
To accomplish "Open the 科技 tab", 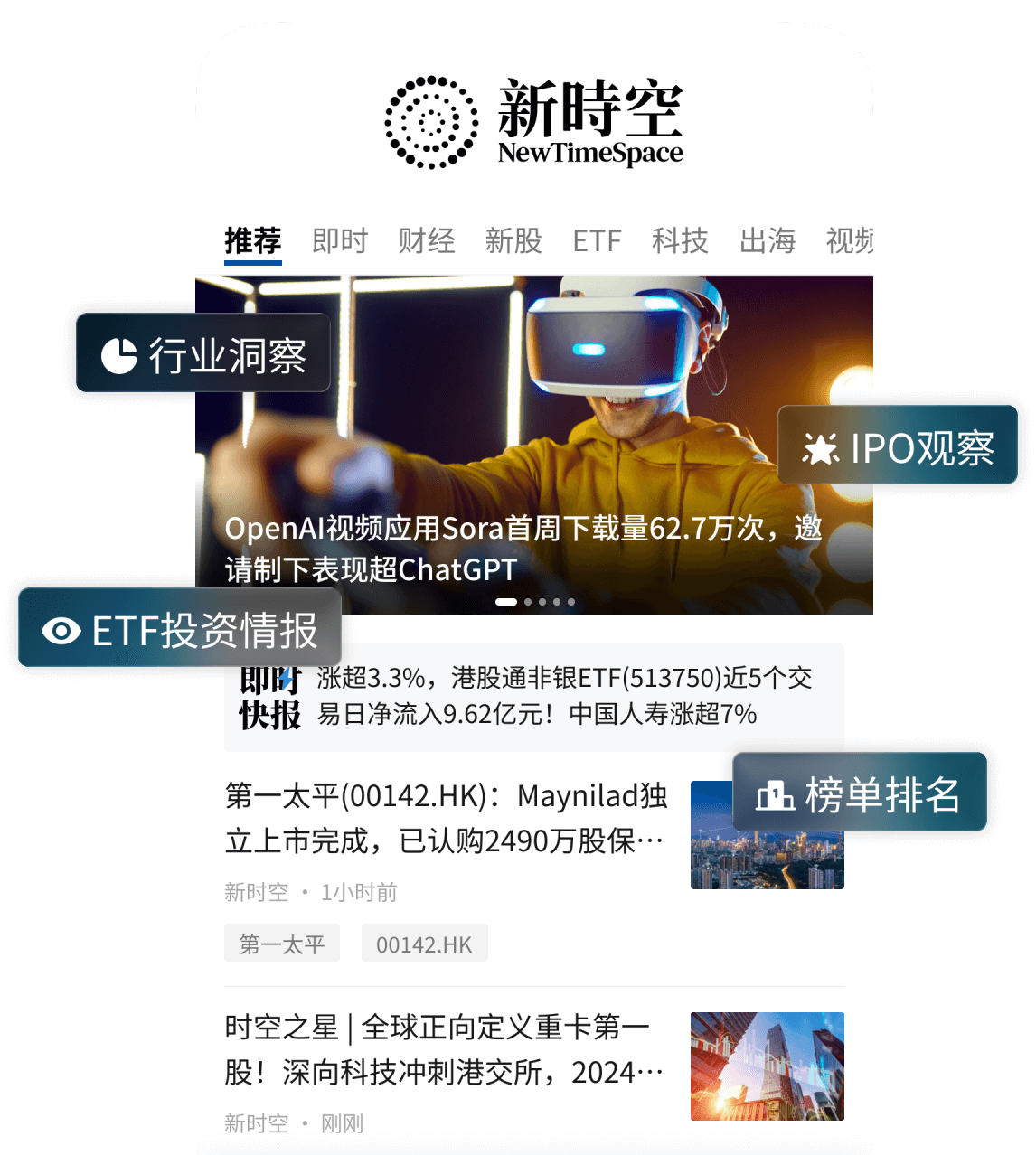I will (x=678, y=240).
